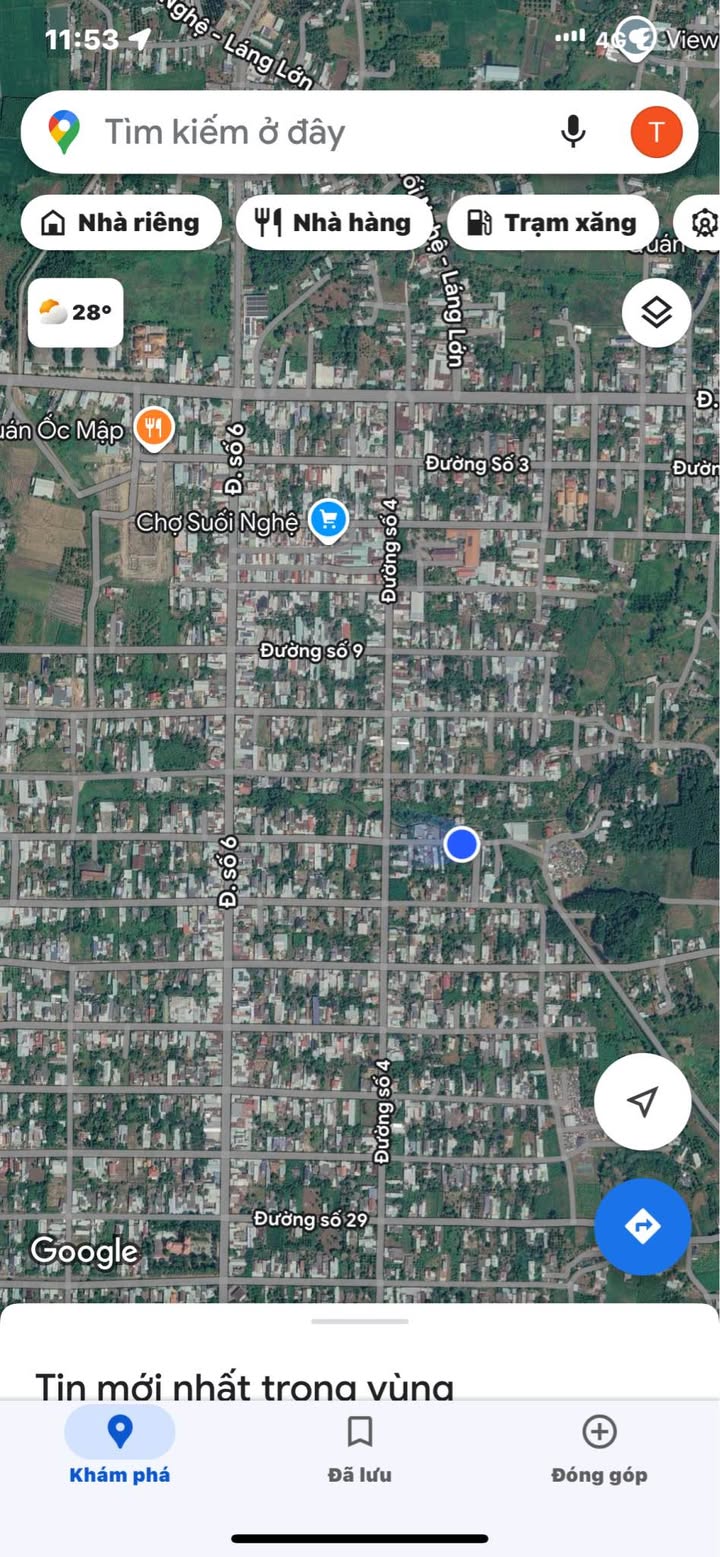720x1557 pixels.
Task: Open the Quán Ốc Mập restaurant pin
Action: point(153,429)
